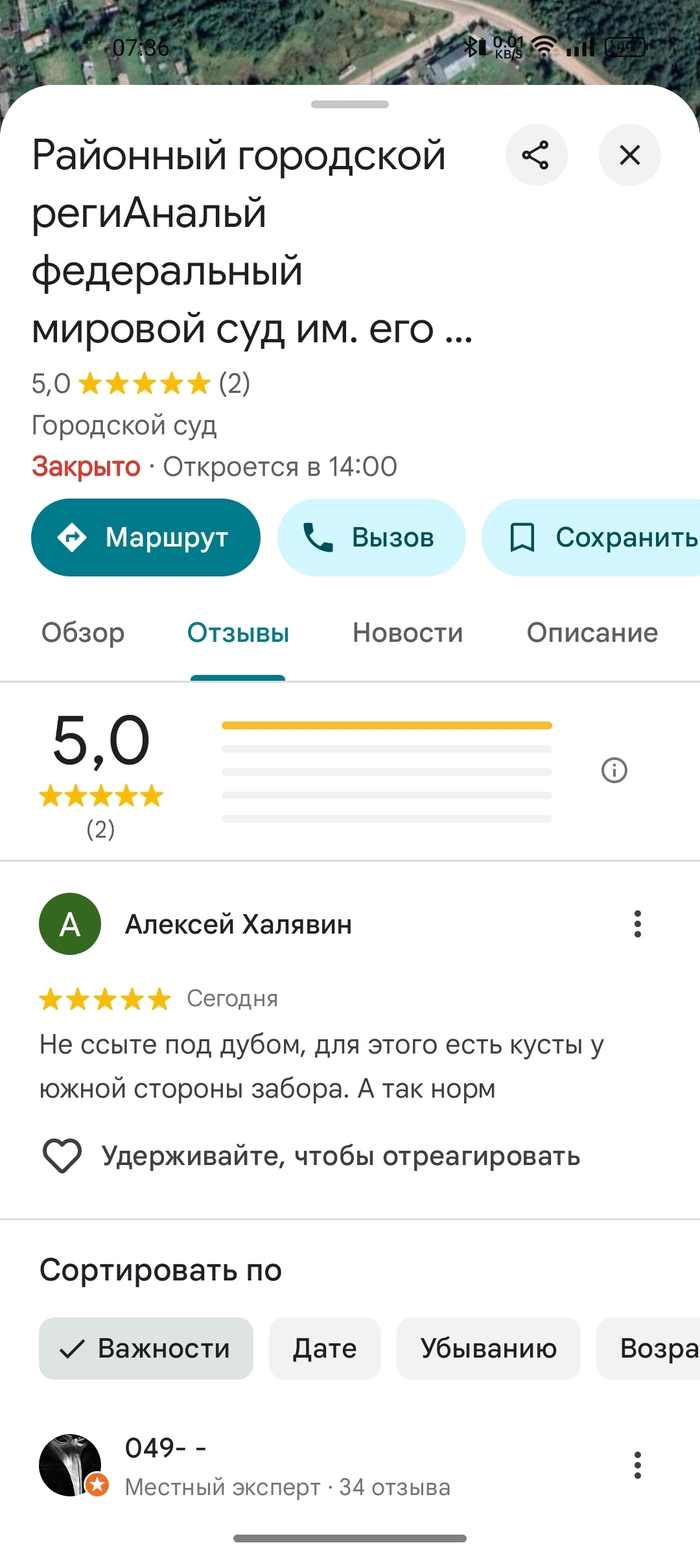Switch to the Описание tab
Screen dimensions: 700x1556
(592, 633)
